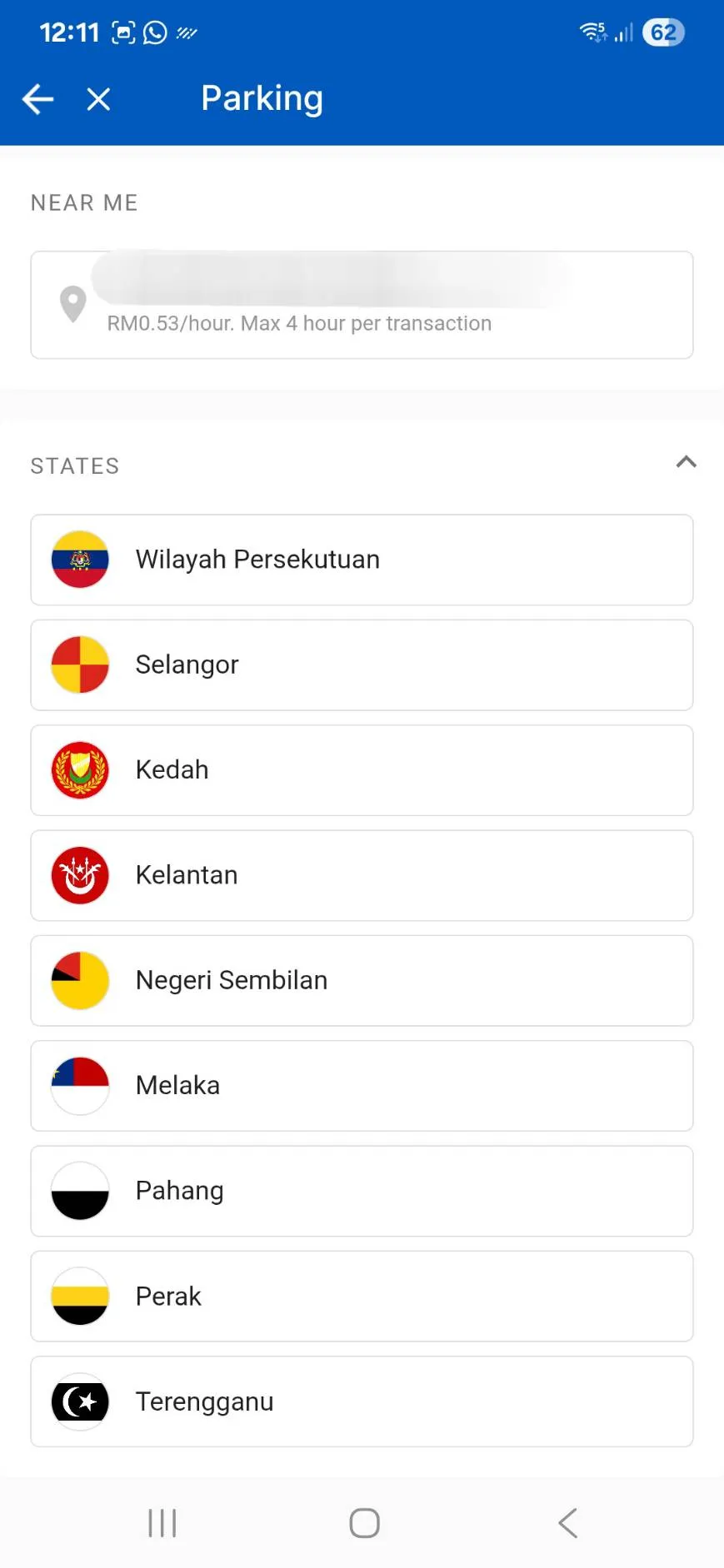
Task: Choose Wilayah Persekutuan
Action: [x=362, y=560]
